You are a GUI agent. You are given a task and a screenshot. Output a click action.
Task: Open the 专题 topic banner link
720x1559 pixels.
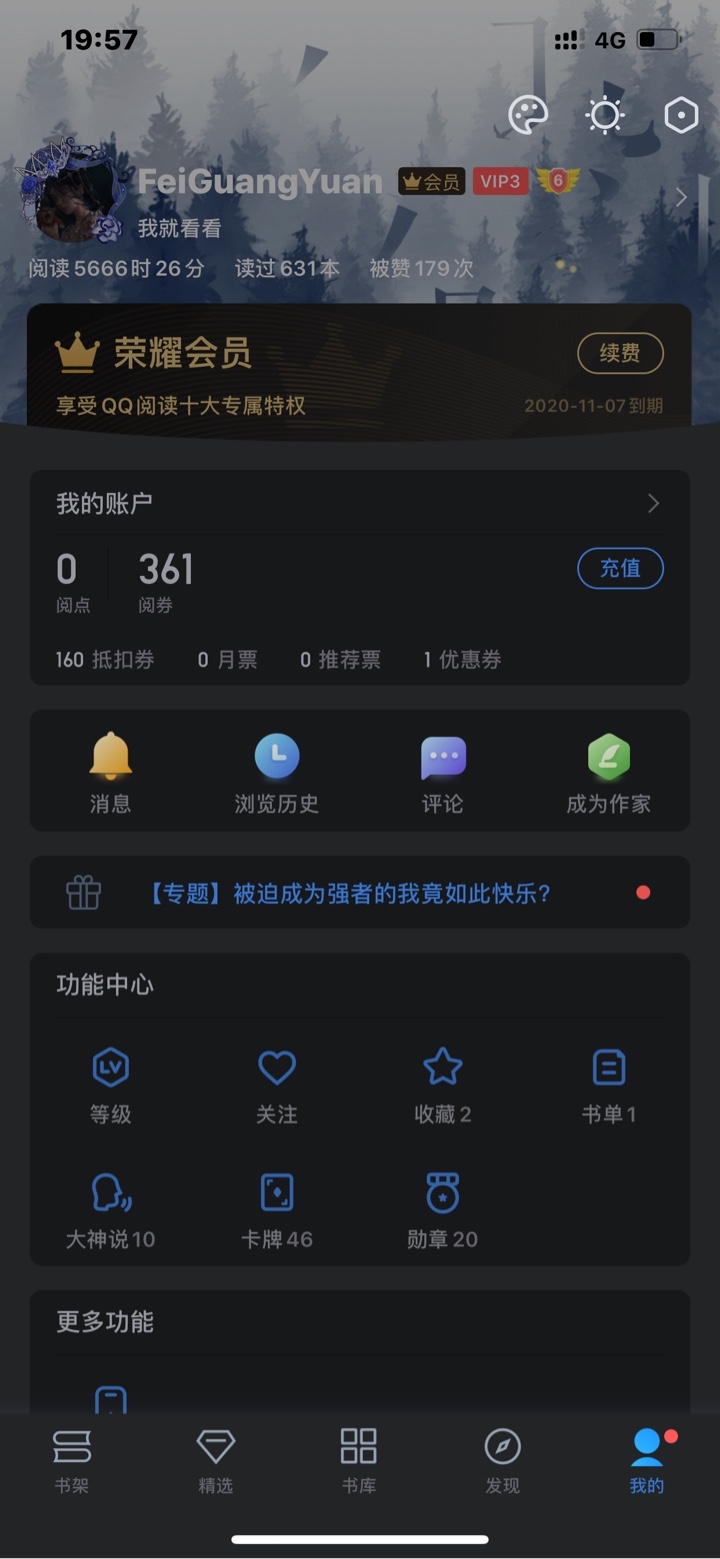(350, 893)
